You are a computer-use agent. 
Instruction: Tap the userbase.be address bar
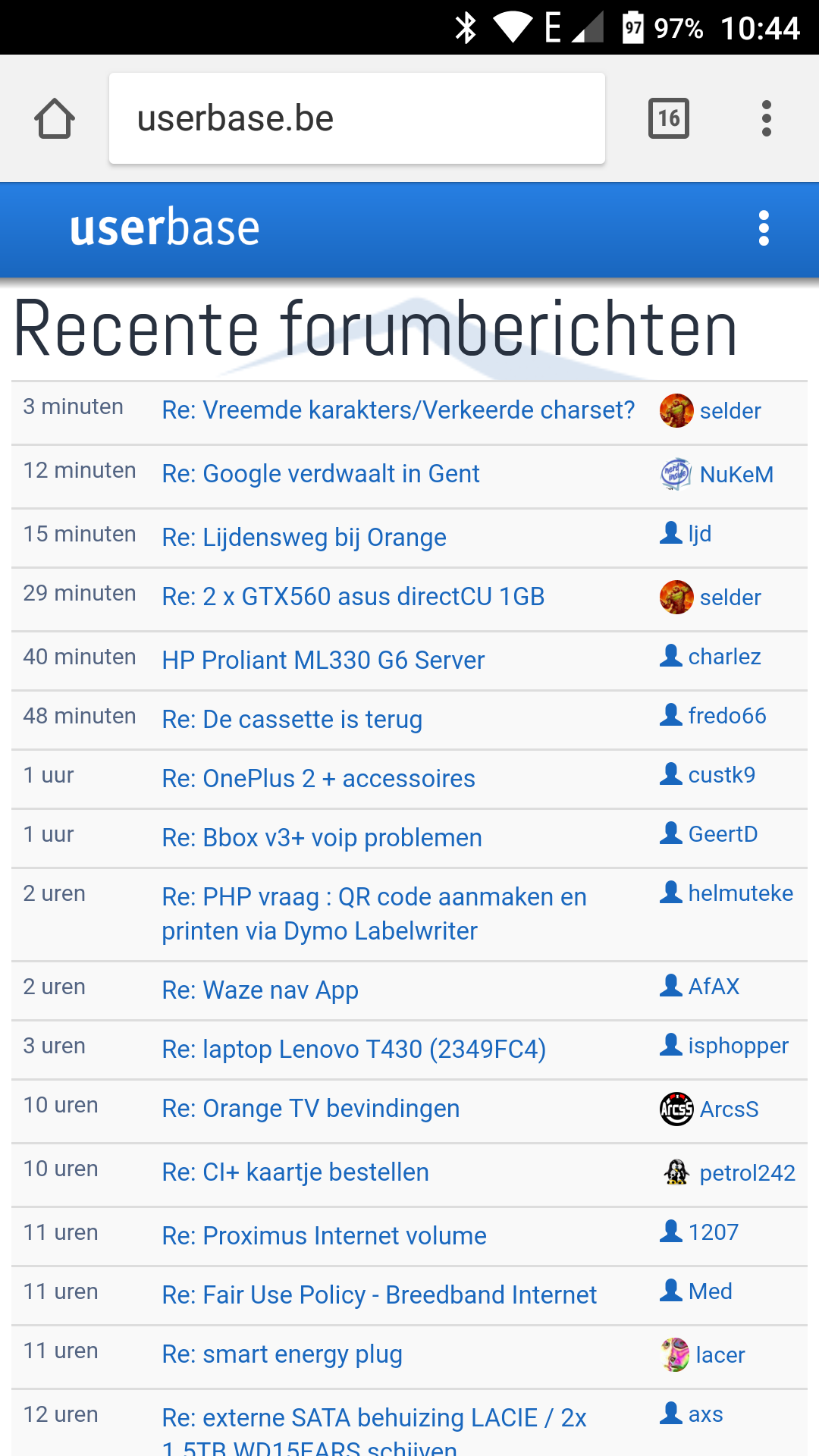click(x=356, y=119)
